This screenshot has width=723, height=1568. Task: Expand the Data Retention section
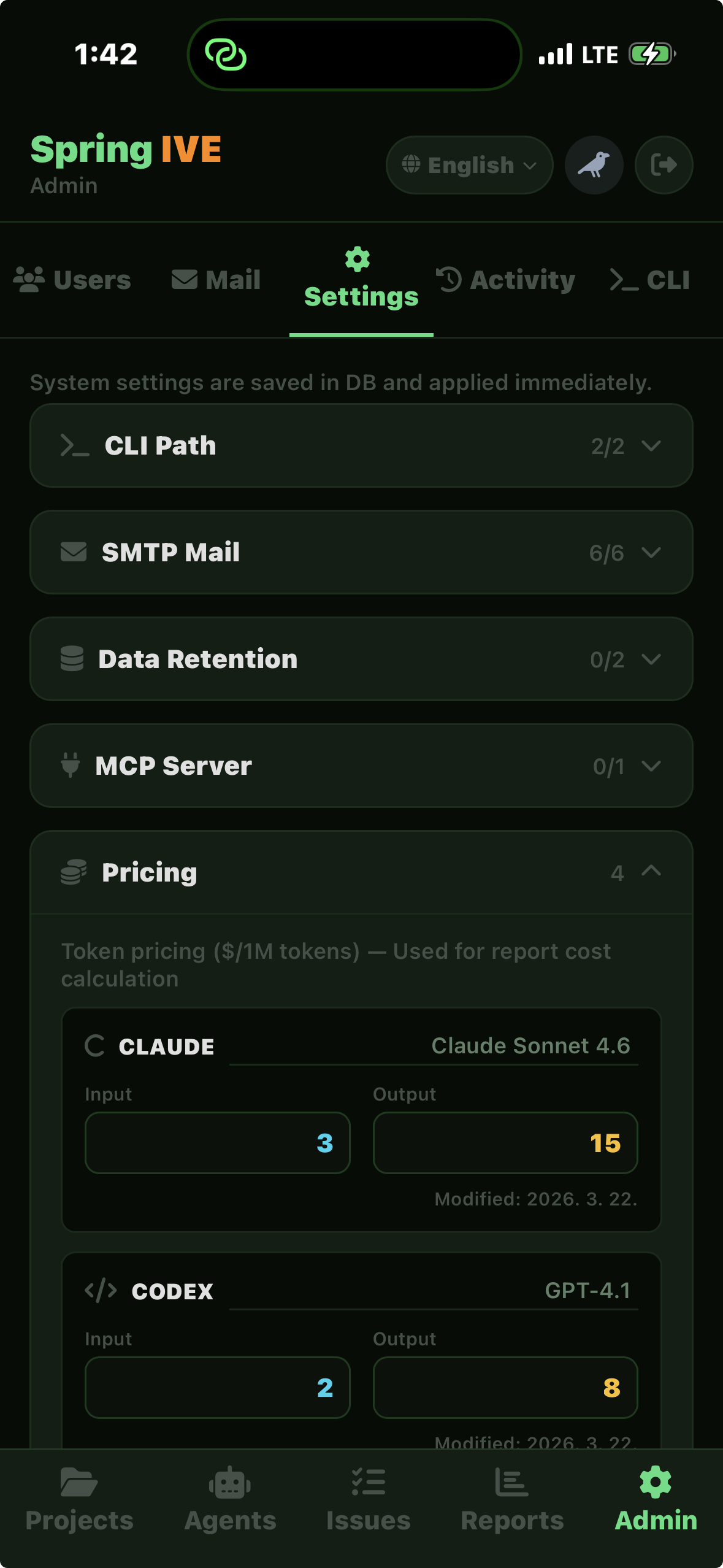pyautogui.click(x=361, y=659)
